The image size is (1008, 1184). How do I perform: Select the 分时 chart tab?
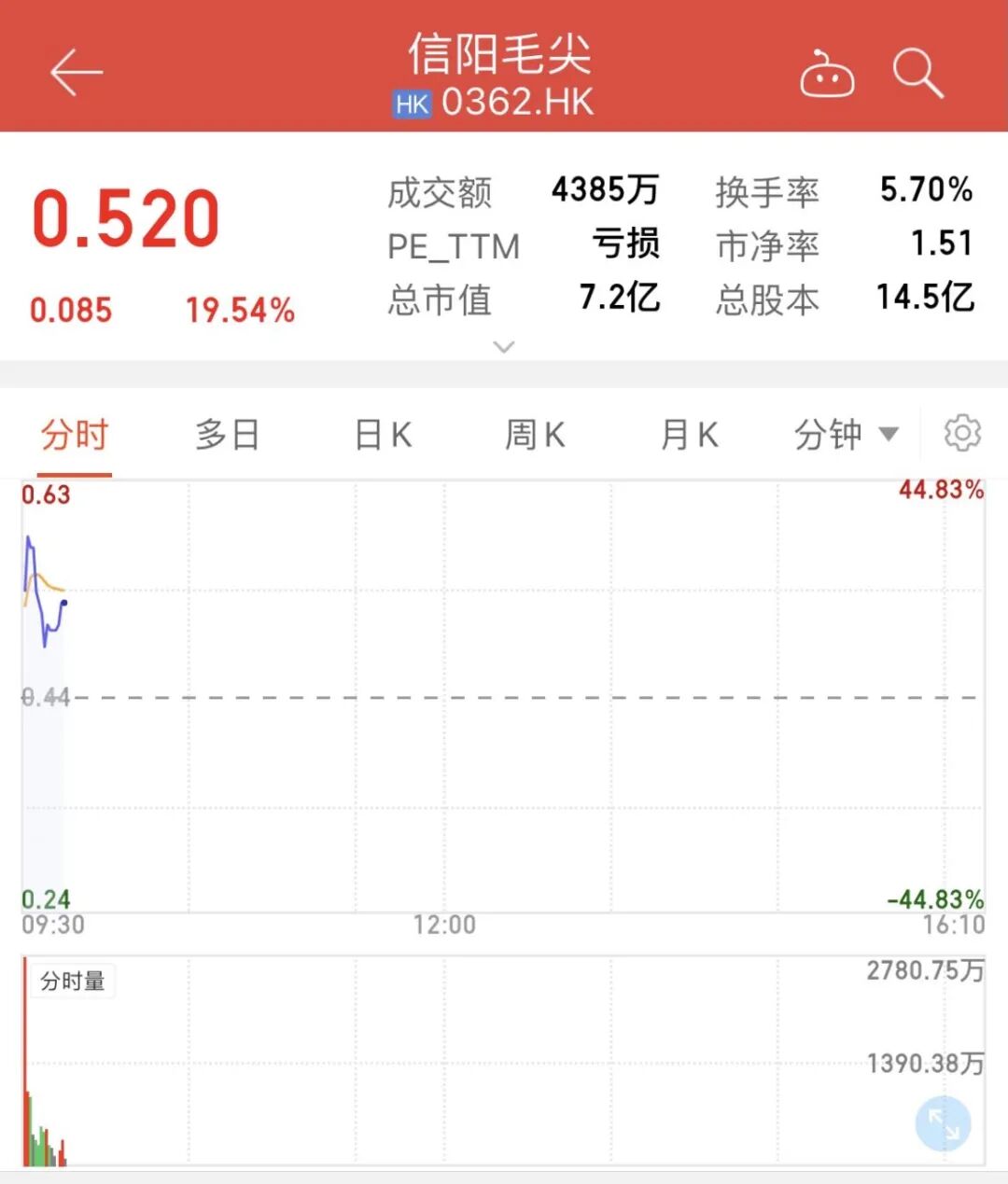[x=75, y=435]
